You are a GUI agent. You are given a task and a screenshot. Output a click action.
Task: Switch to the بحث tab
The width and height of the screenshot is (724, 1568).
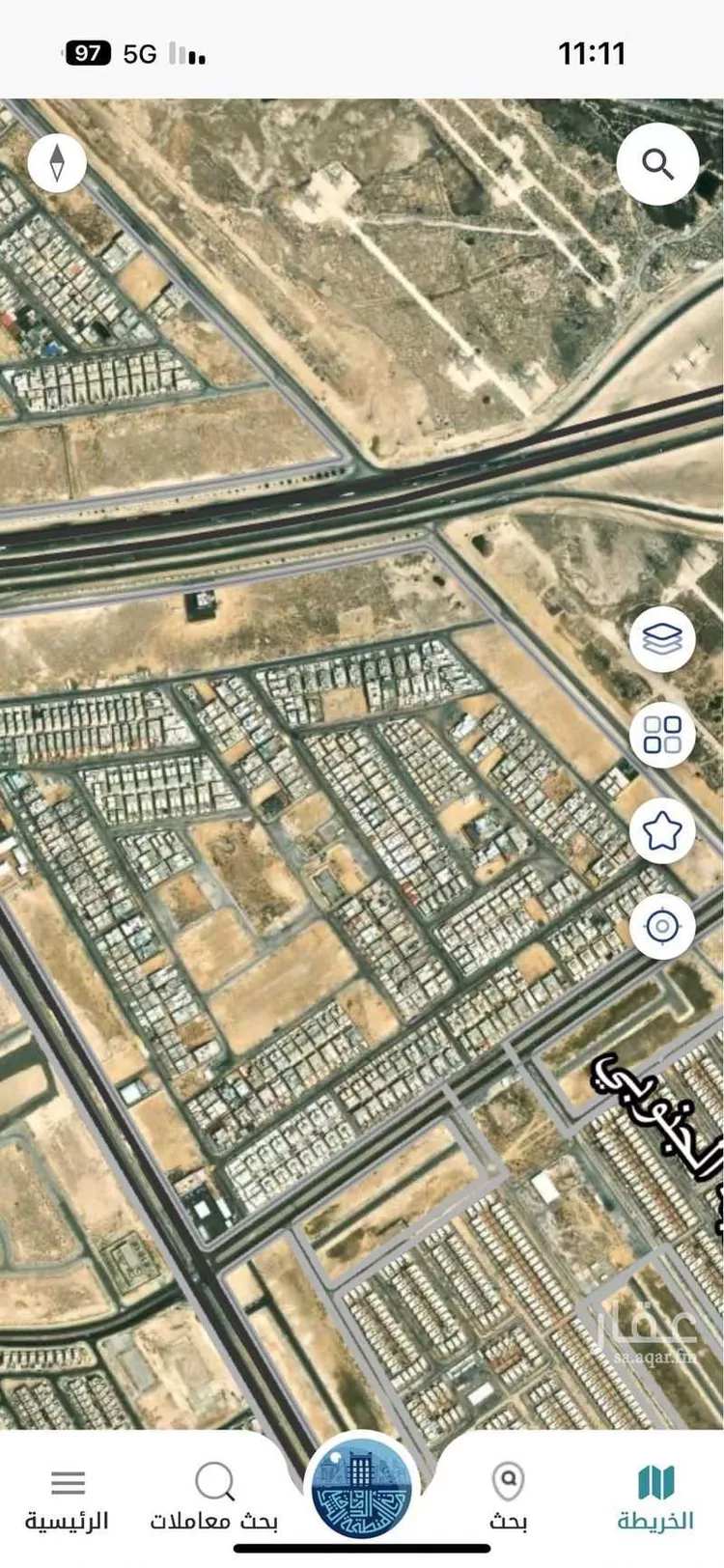[x=508, y=1497]
